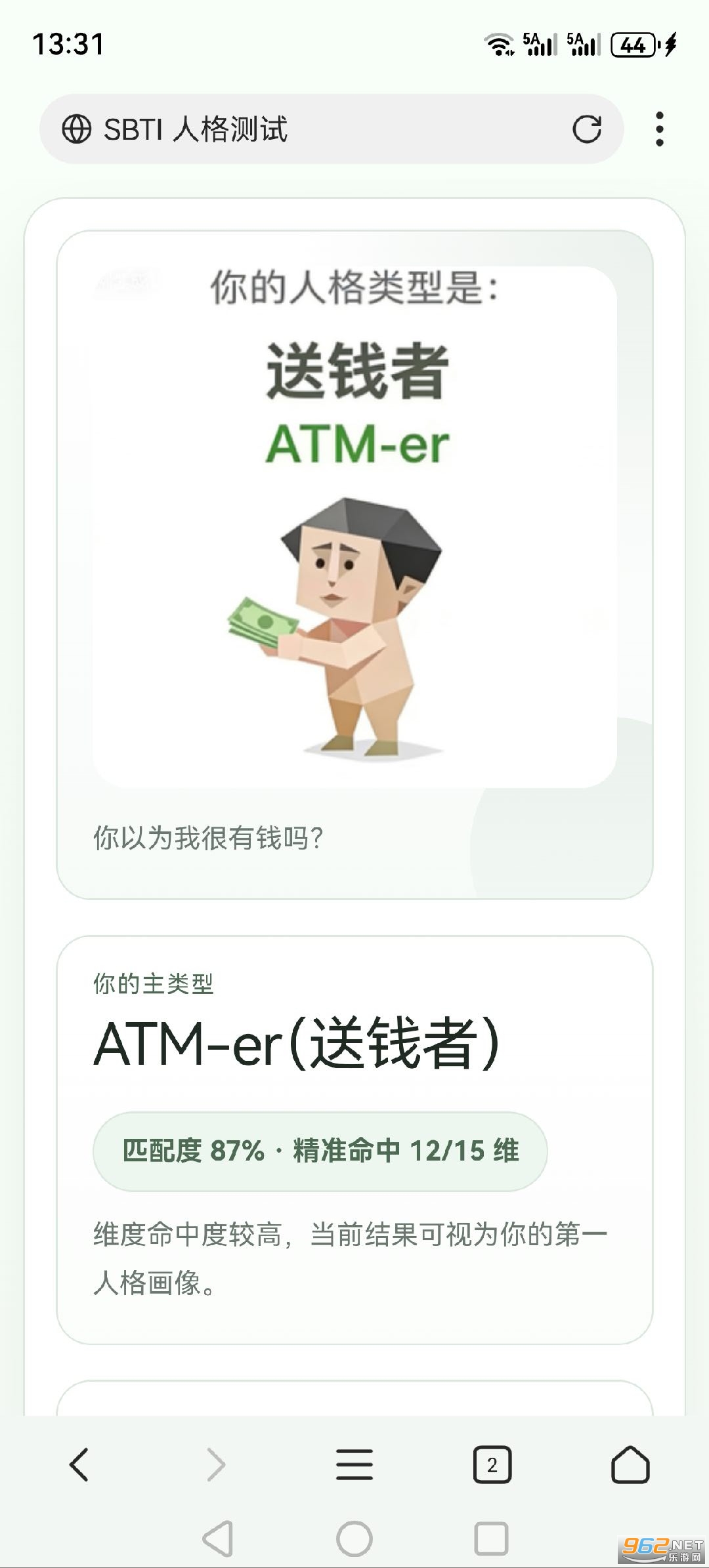
Task: Tap the address bar showing SBTI 人格测试
Action: [315, 129]
